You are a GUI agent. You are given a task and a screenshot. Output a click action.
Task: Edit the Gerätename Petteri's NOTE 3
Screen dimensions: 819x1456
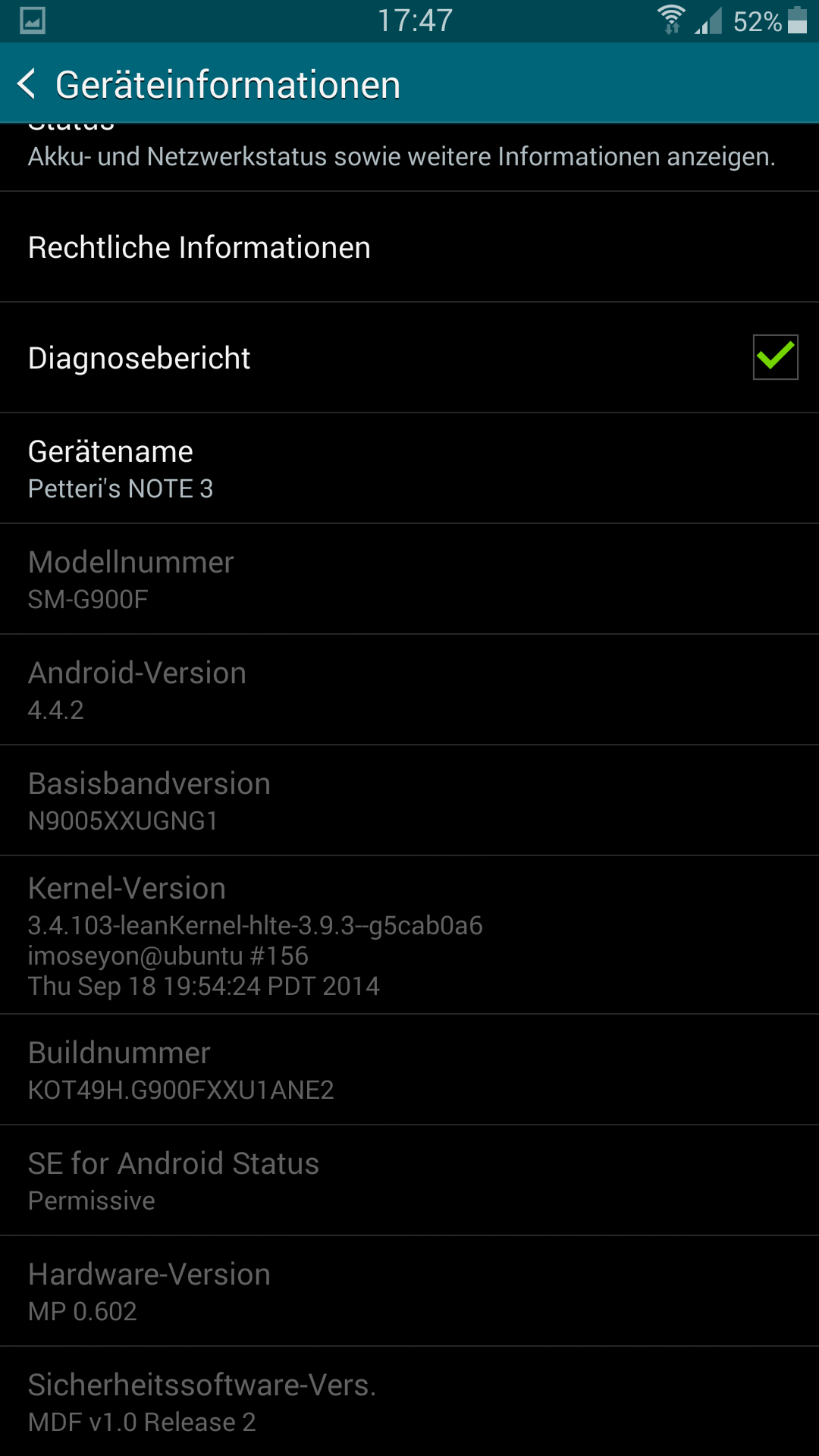pos(409,469)
